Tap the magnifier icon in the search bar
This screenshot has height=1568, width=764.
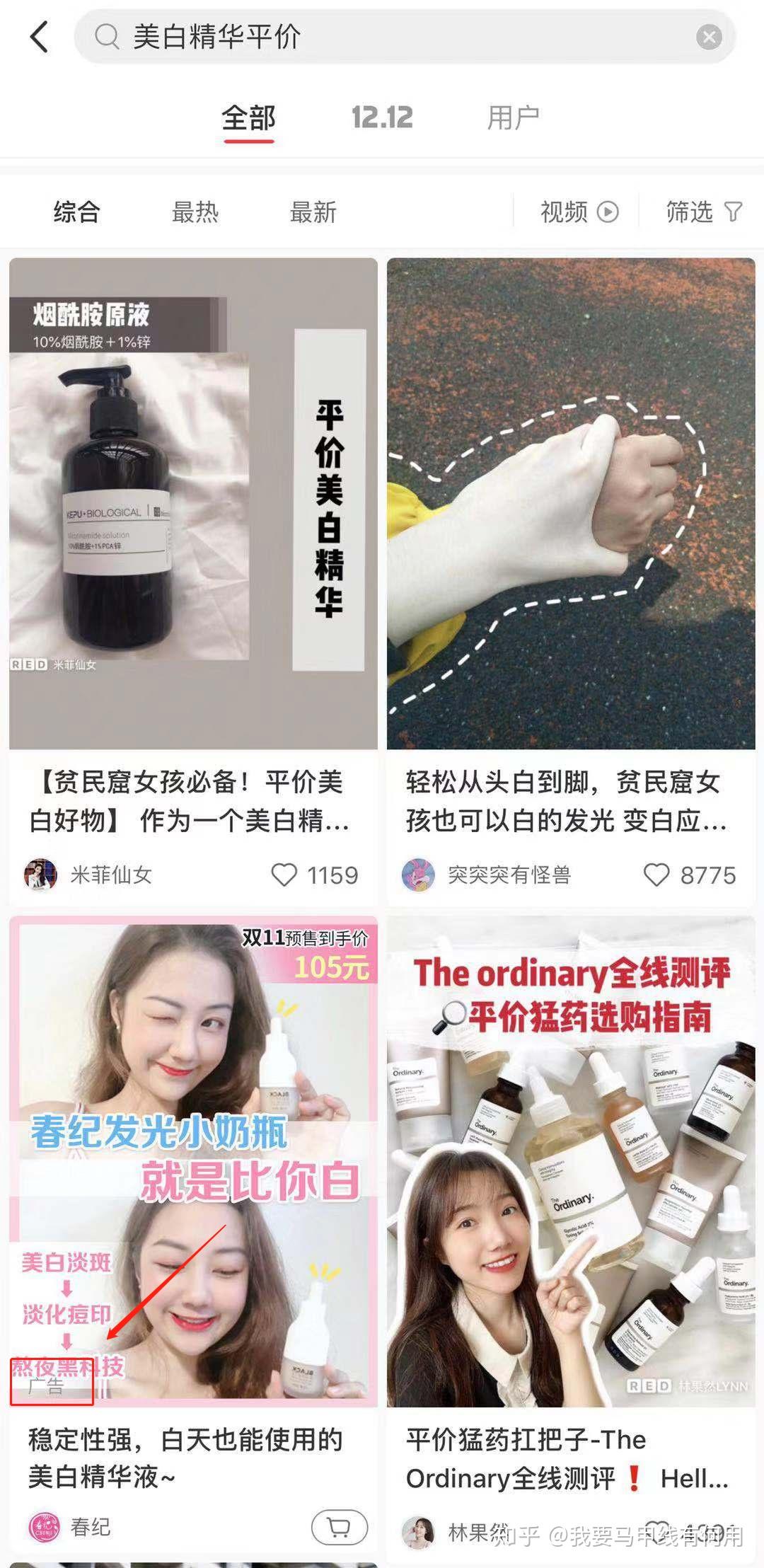click(108, 37)
